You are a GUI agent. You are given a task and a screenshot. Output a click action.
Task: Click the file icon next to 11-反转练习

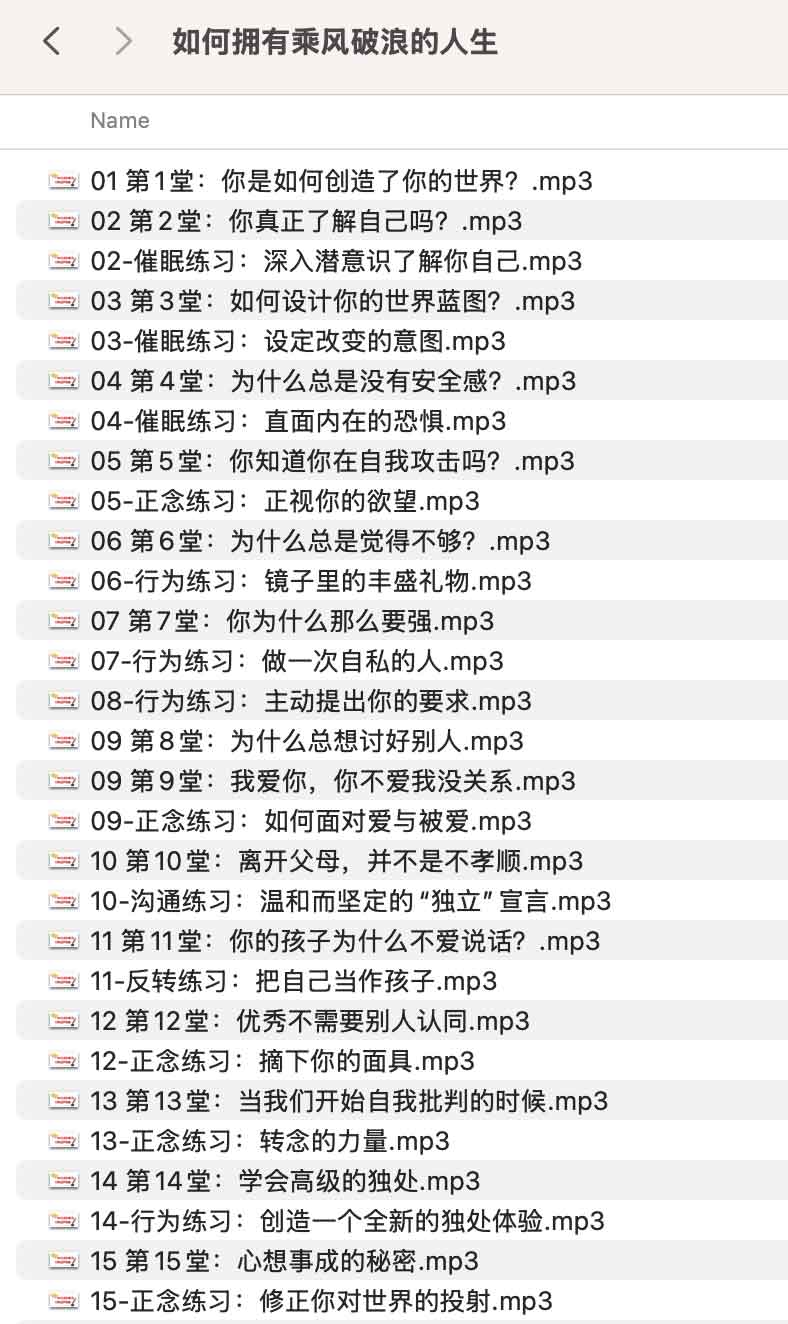[x=63, y=981]
